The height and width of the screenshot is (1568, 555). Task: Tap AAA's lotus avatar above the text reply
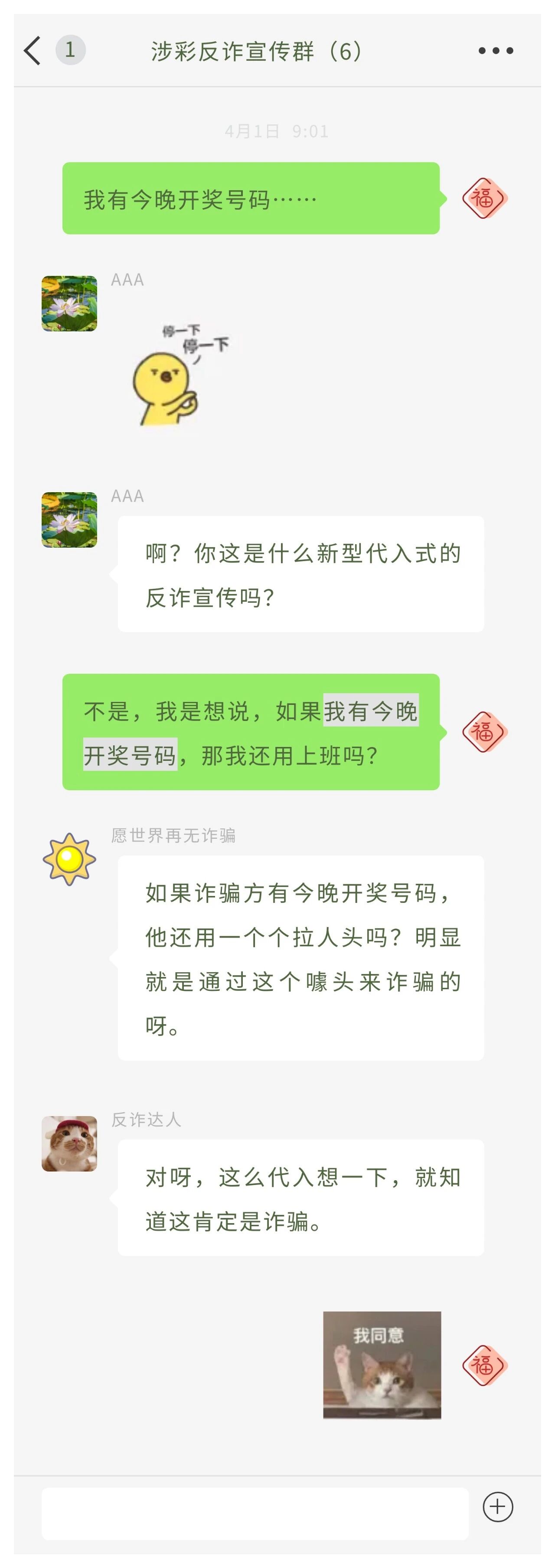point(69,519)
